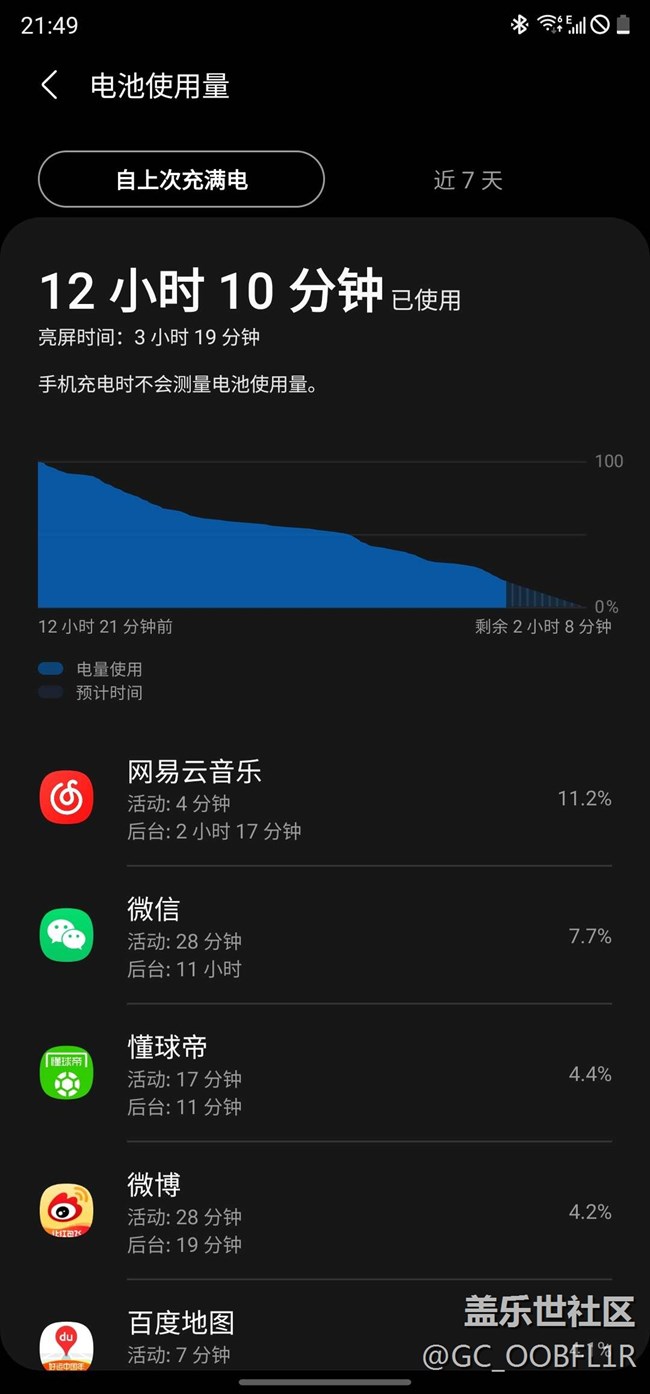Open 微博 battery usage details
The width and height of the screenshot is (650, 1394).
[325, 1213]
